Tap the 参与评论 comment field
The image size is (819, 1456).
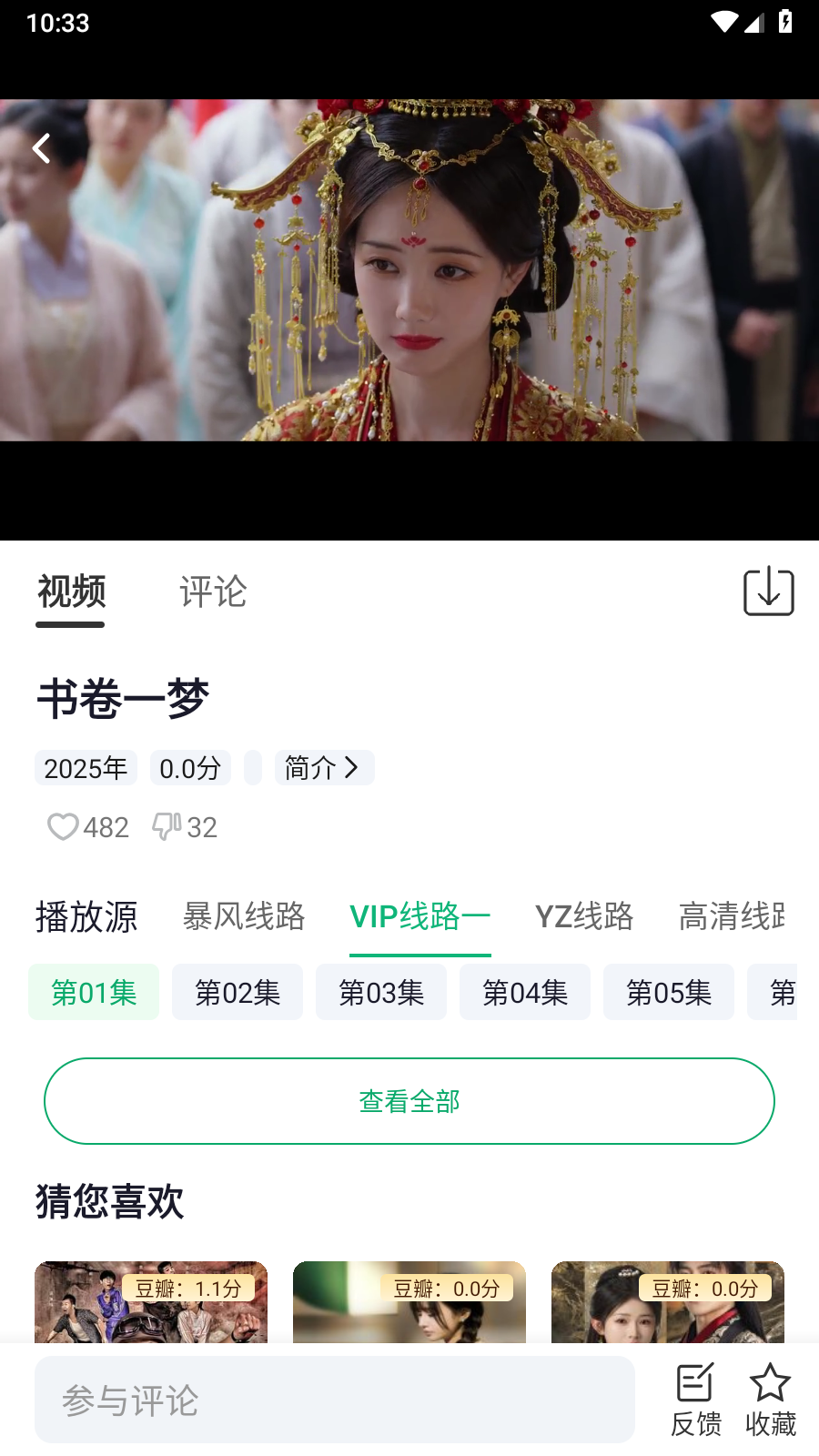[x=335, y=1400]
